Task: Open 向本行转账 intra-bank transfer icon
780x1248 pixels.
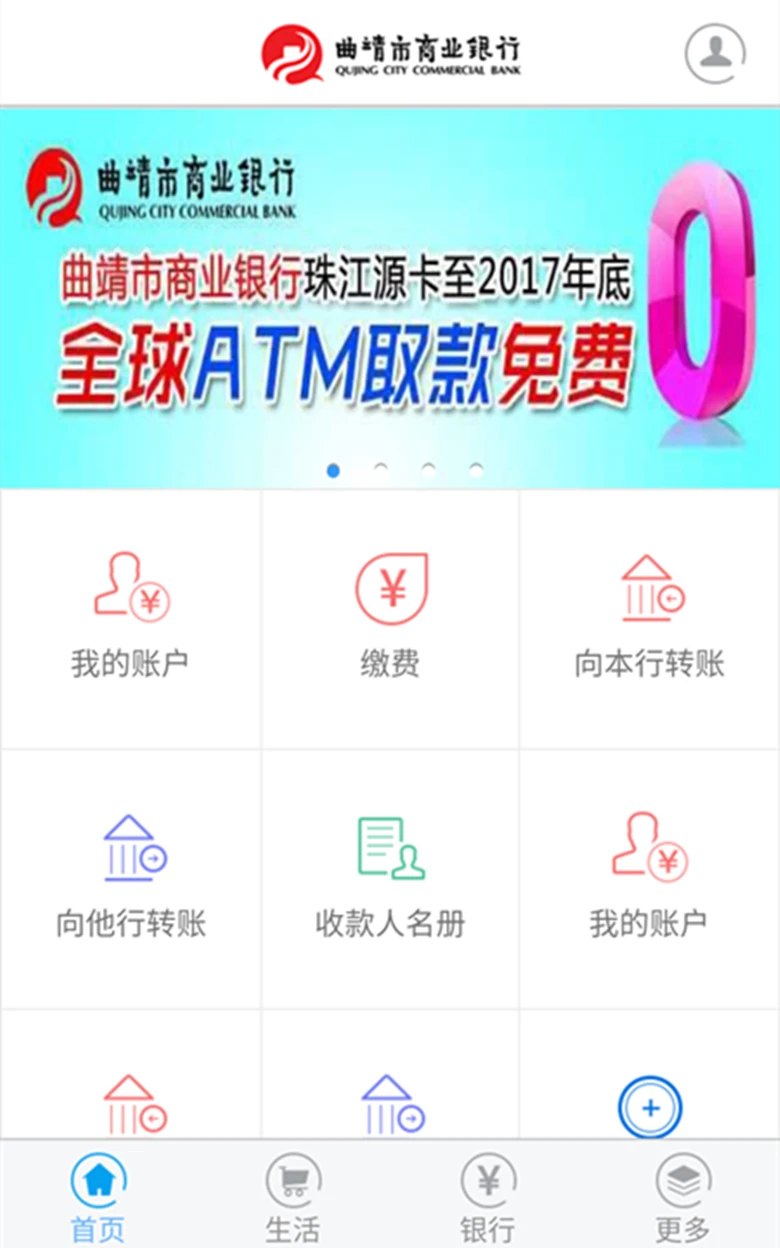Action: click(650, 590)
